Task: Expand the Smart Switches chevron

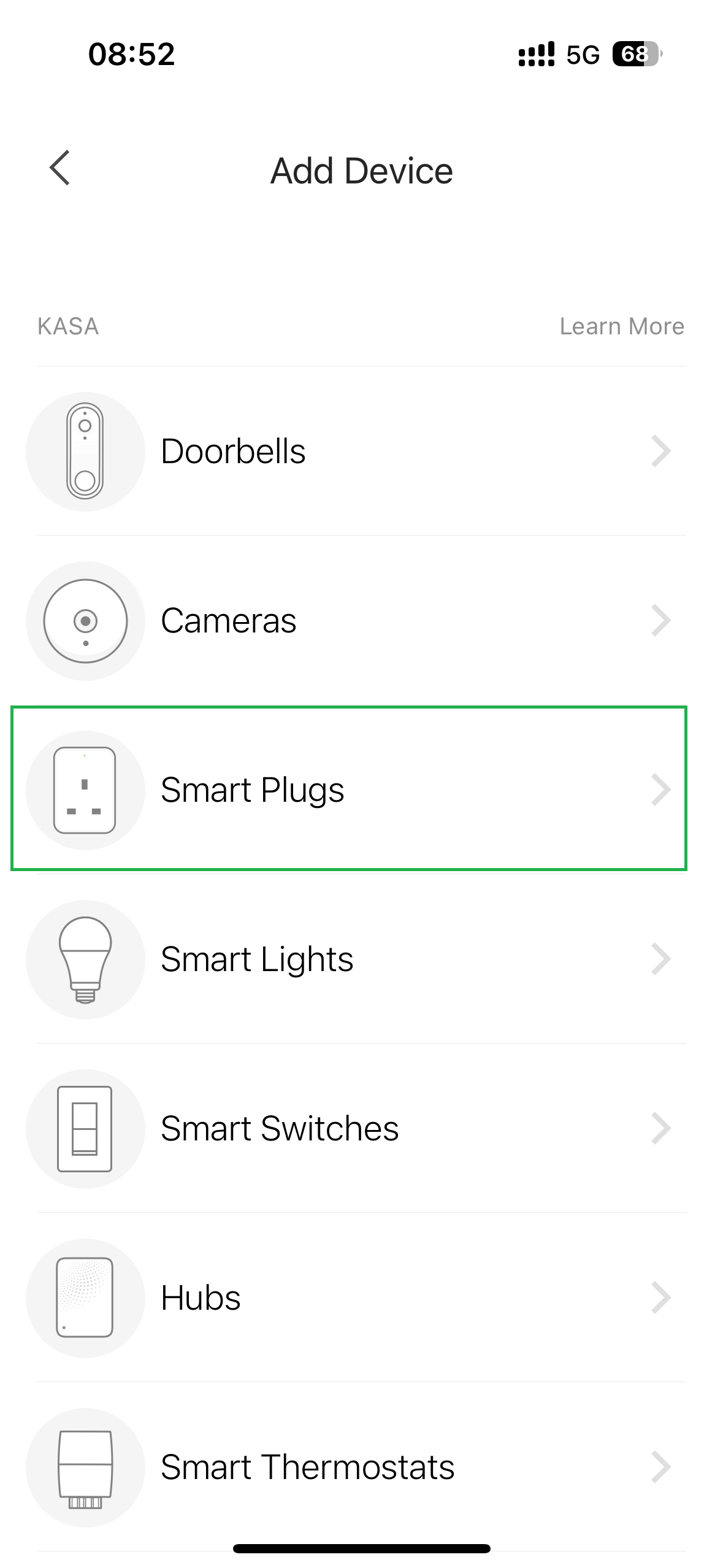Action: 662,1128
